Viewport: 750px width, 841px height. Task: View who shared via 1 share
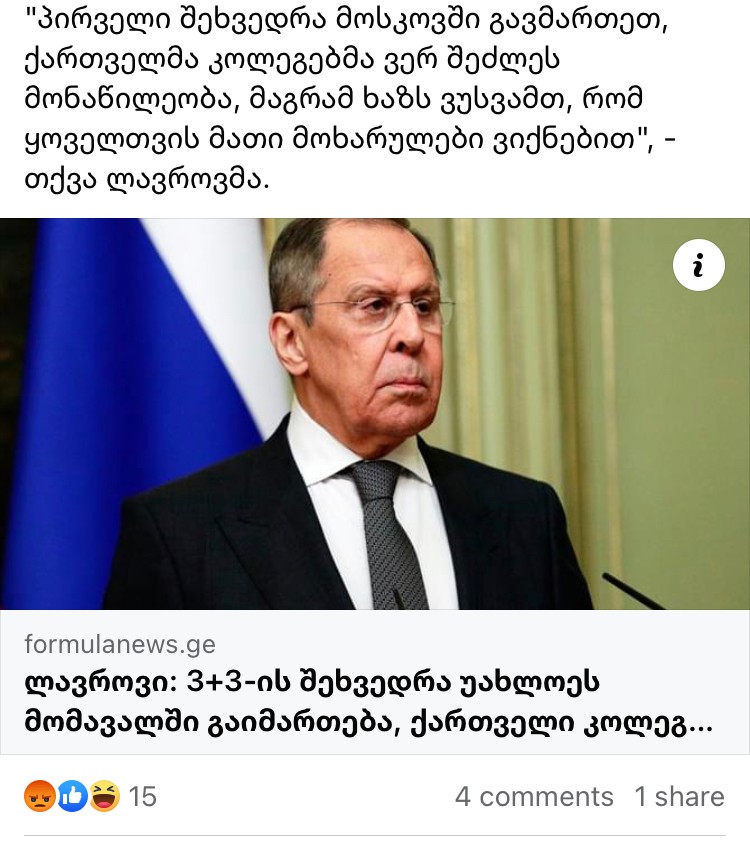coord(679,796)
